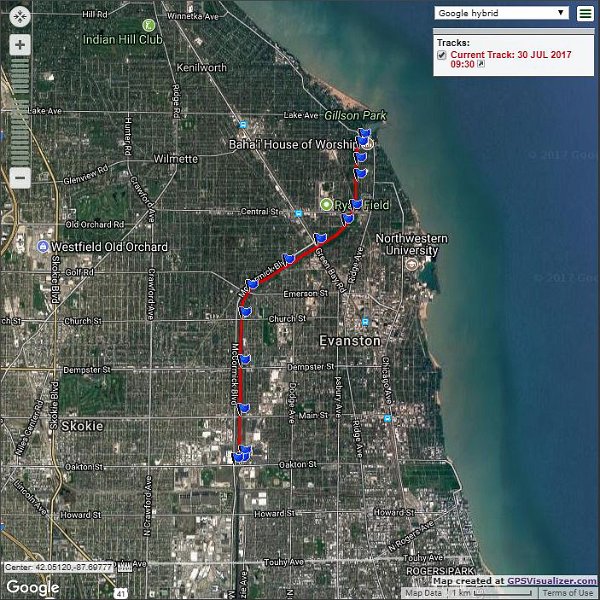Open the green hamburger menu
This screenshot has width=600, height=600.
(x=584, y=13)
